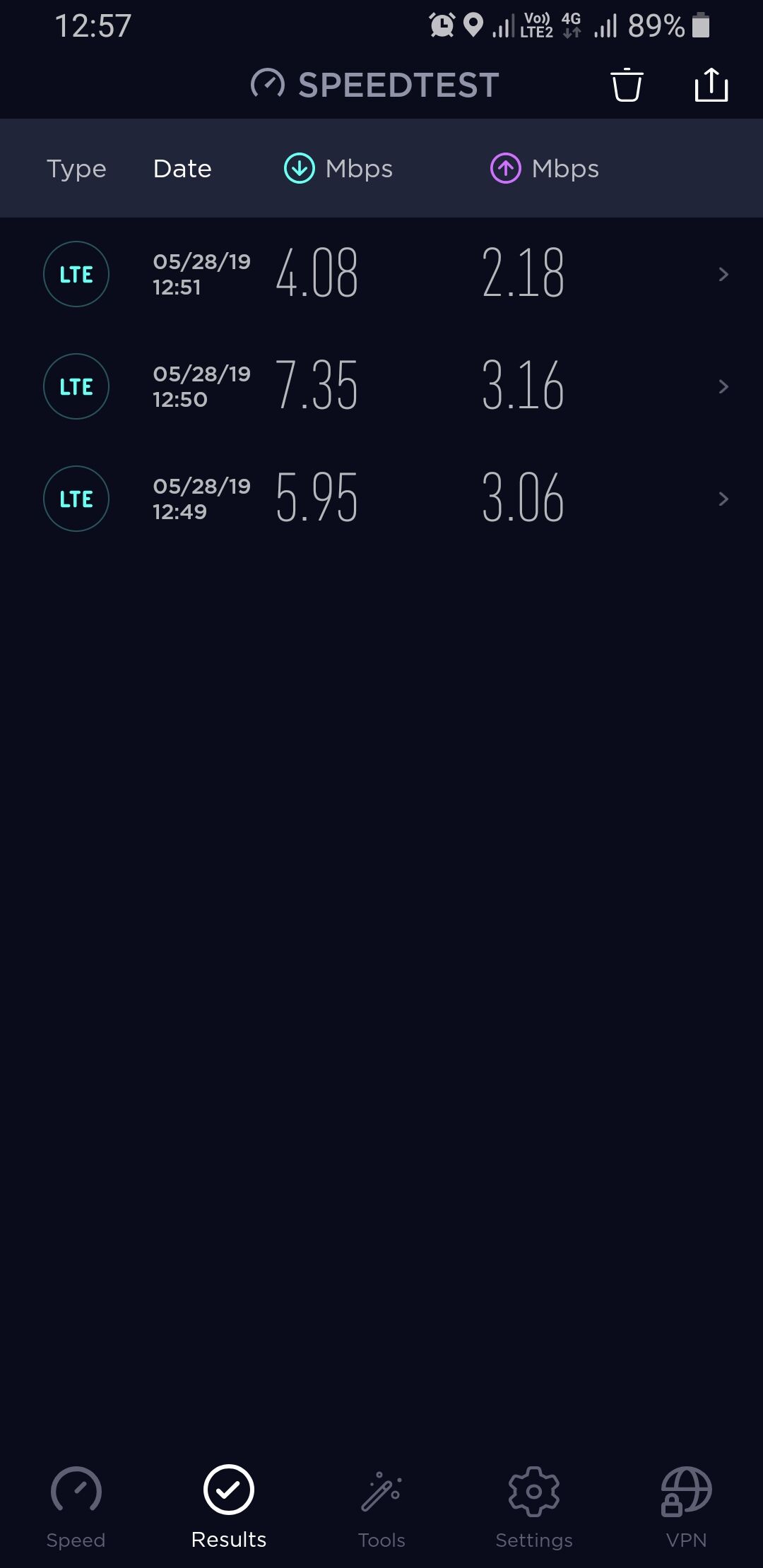Share the speed test results
The width and height of the screenshot is (763, 1568).
point(711,85)
